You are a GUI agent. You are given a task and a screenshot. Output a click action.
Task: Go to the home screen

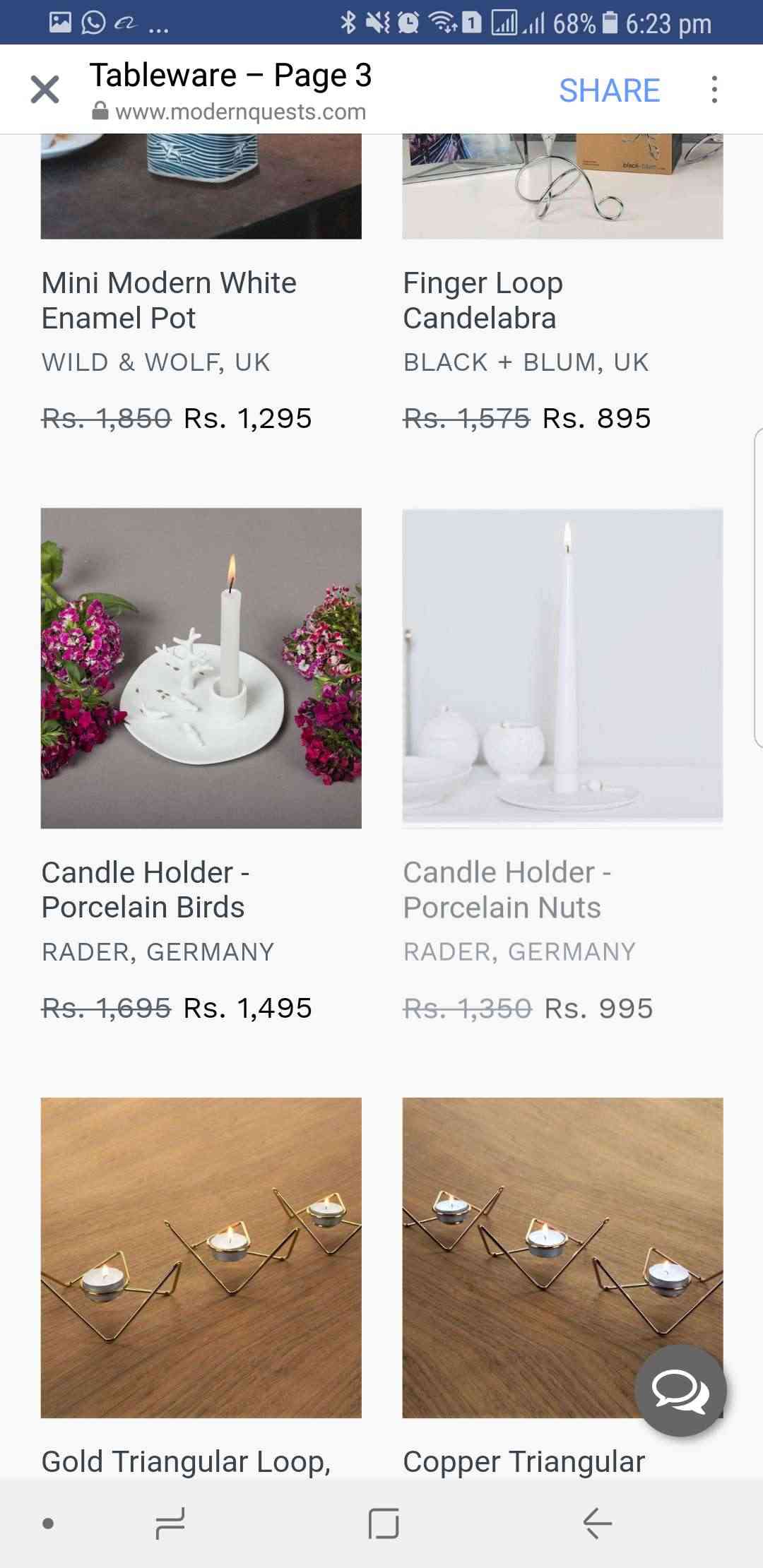click(x=384, y=1523)
